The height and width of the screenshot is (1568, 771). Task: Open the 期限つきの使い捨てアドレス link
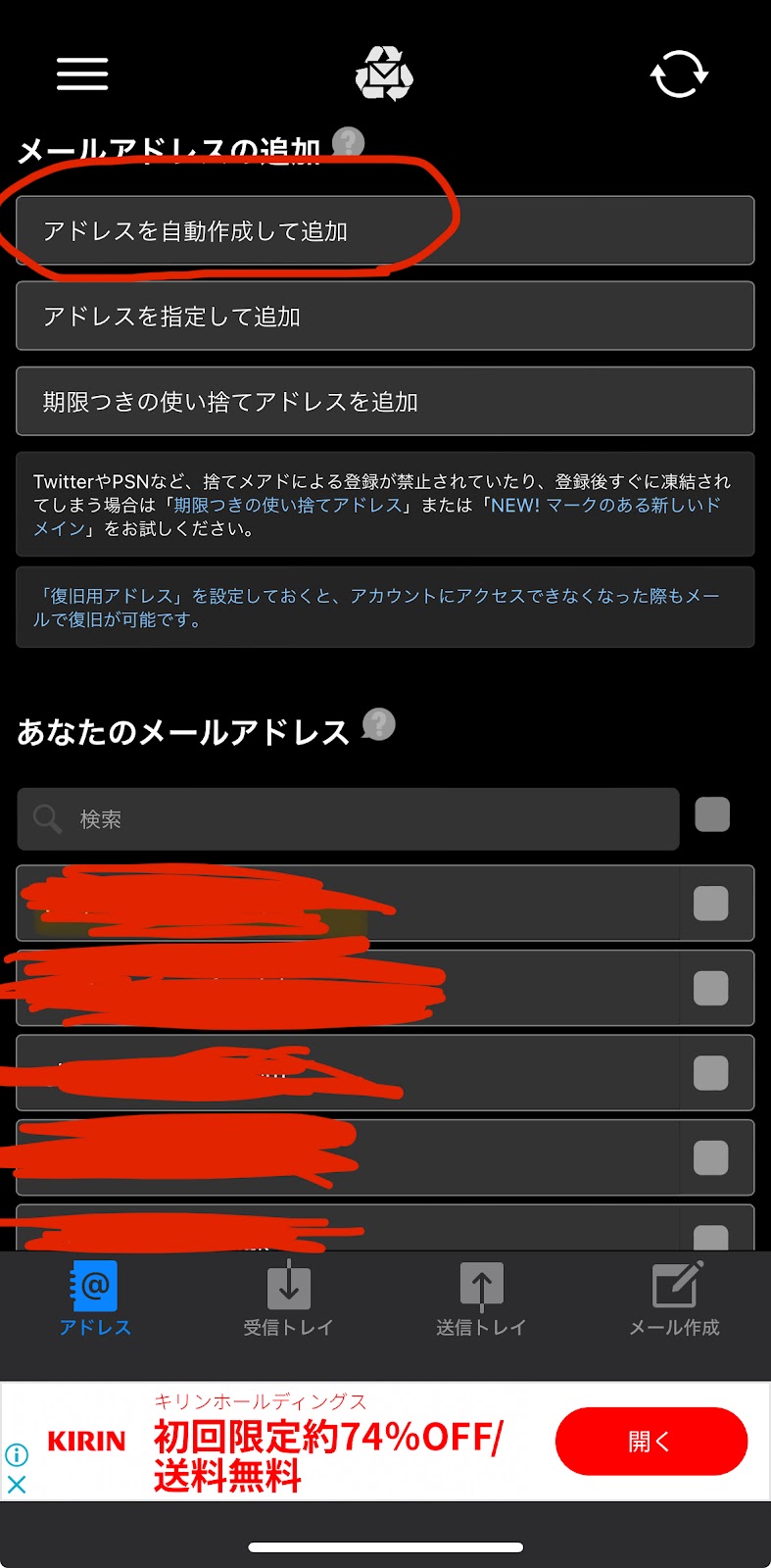(x=289, y=506)
